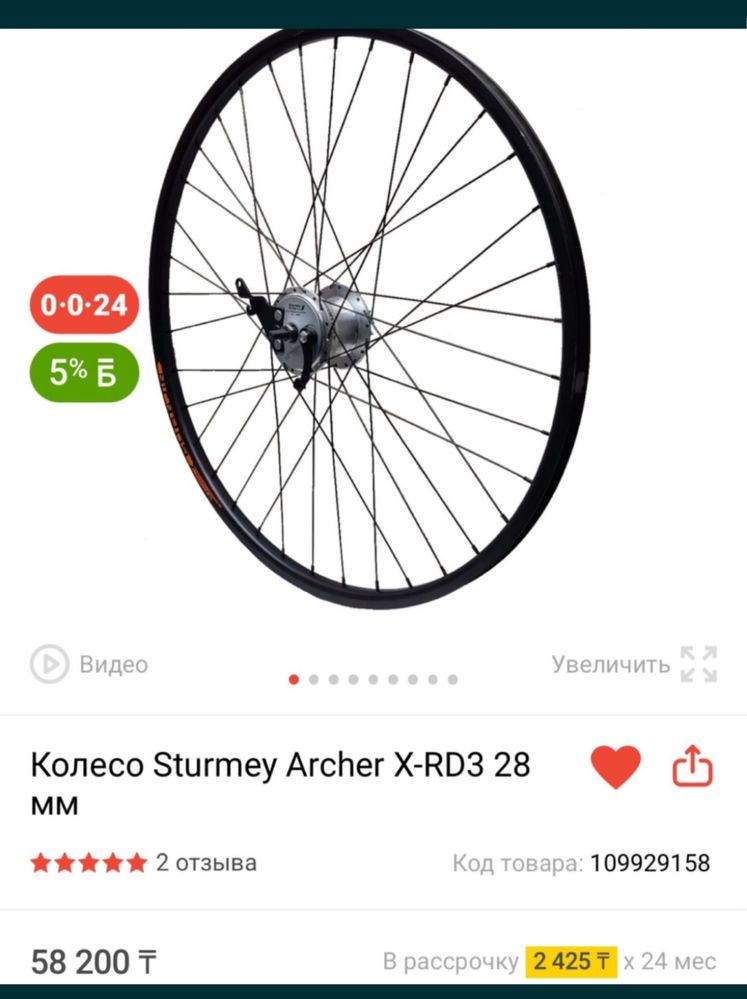The image size is (747, 999).
Task: Tap the 5% Б bonus badge
Action: click(x=84, y=372)
